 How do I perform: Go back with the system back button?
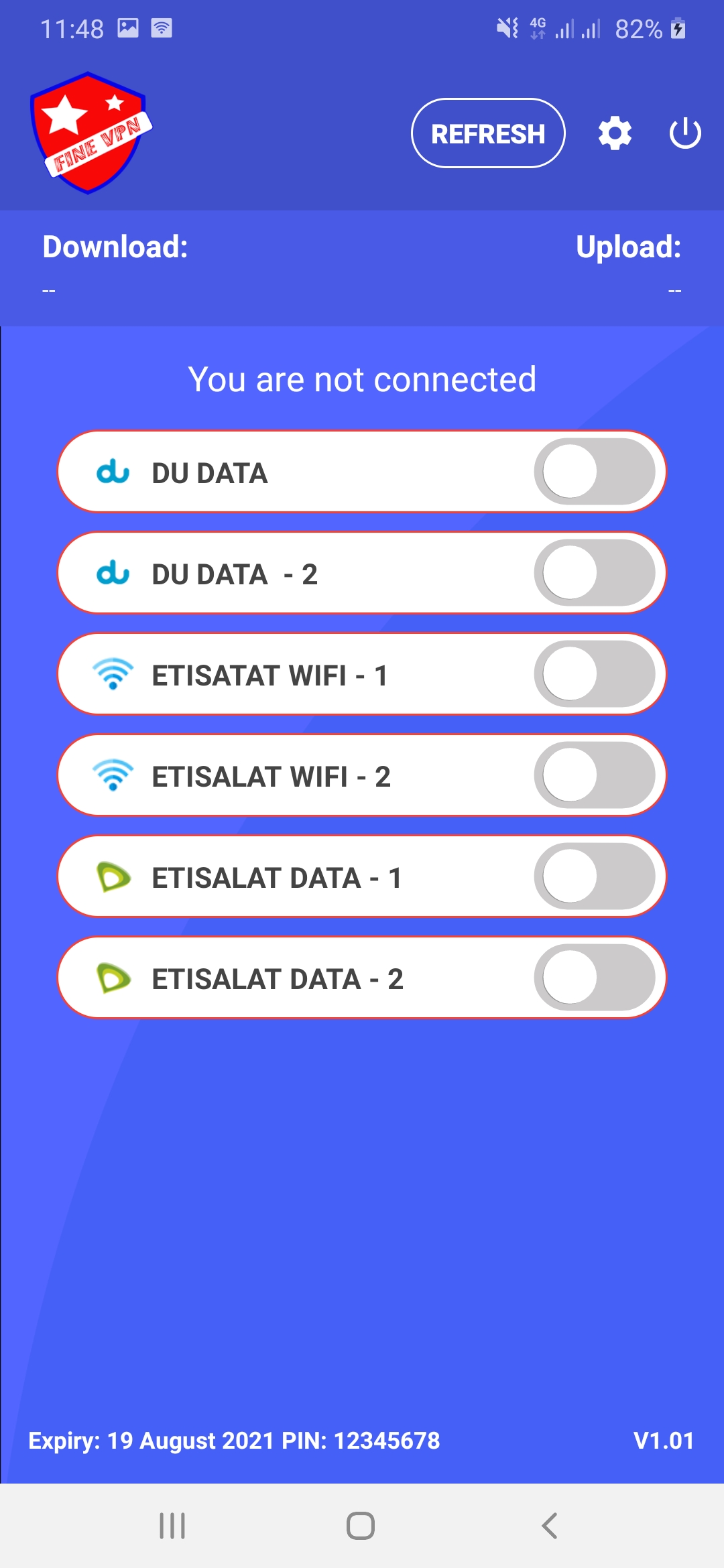550,1526
